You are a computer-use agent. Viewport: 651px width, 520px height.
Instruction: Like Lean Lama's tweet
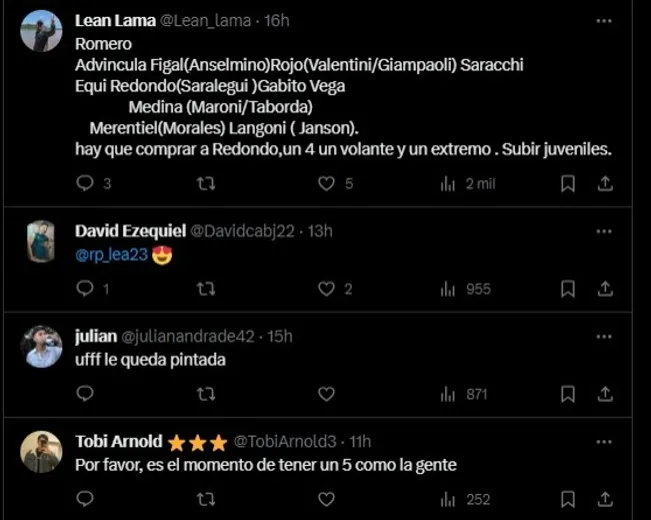tap(326, 184)
